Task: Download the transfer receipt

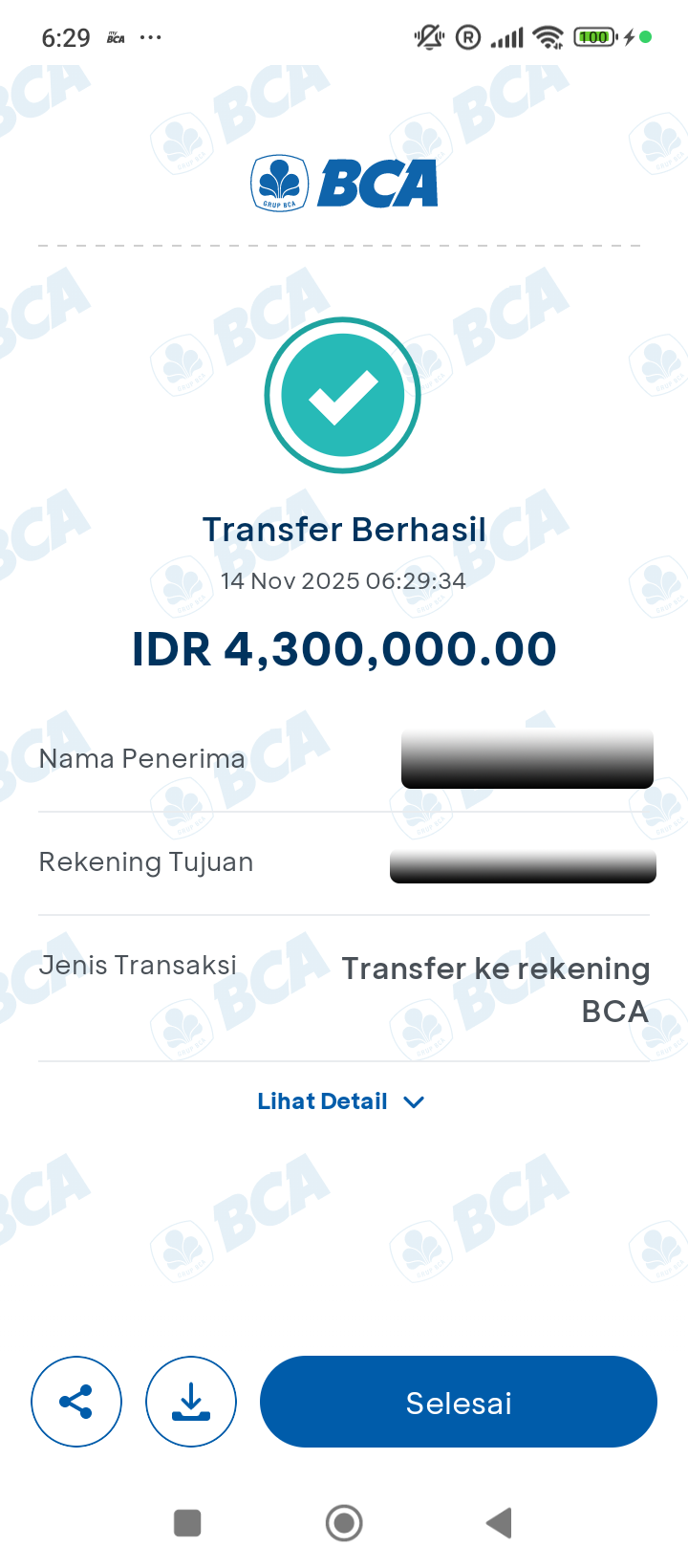Action: [x=191, y=1402]
